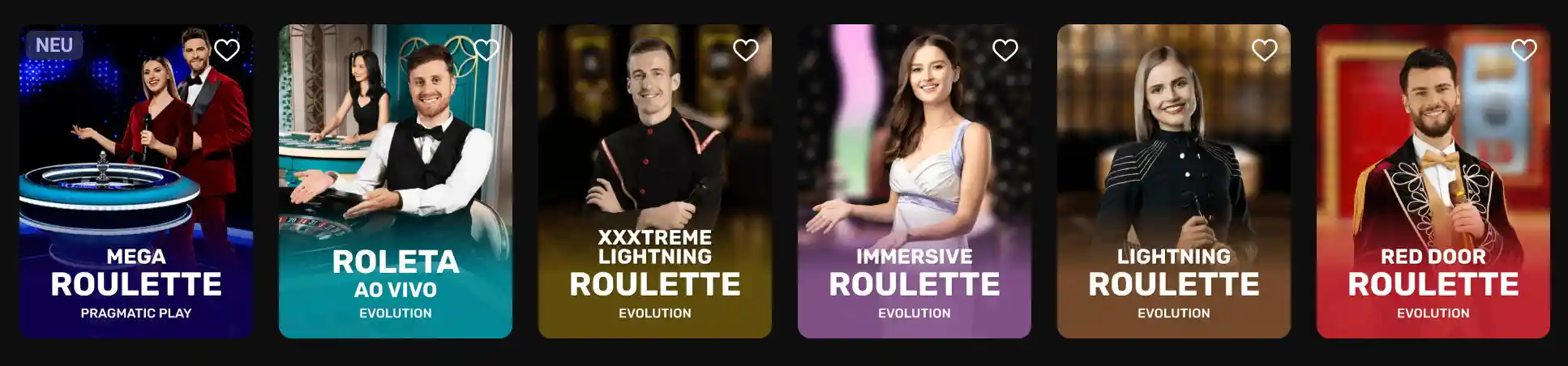Screen dimensions: 1568x366
Task: Like the Lightning Roulette card
Action: tap(1265, 50)
